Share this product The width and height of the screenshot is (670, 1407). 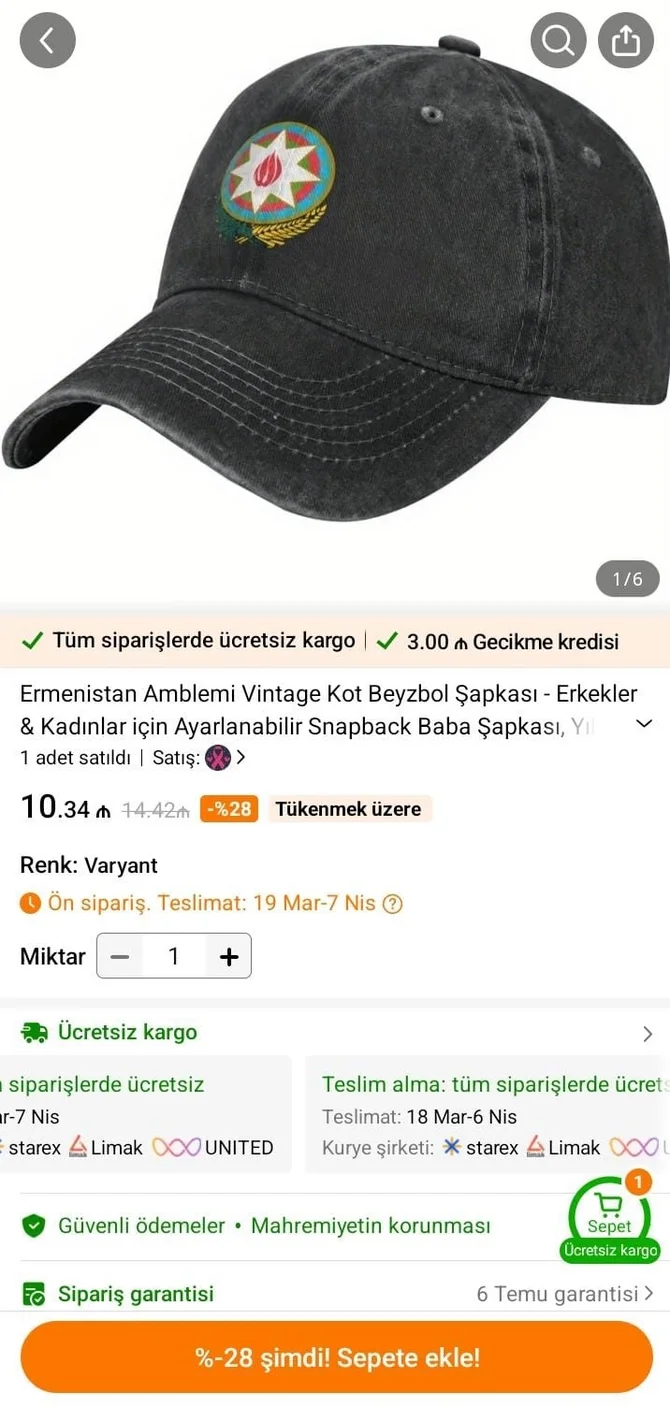[625, 40]
